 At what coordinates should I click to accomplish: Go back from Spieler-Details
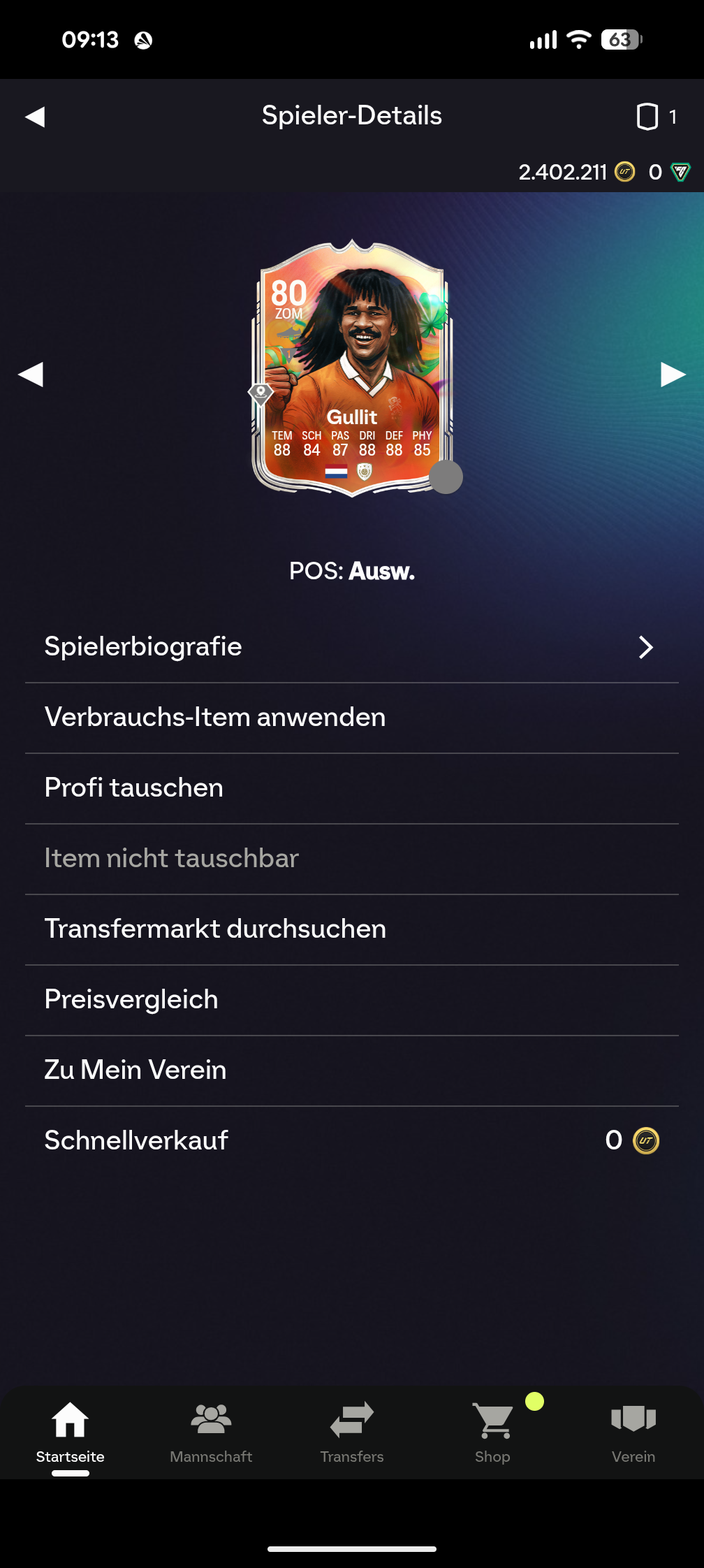[x=35, y=117]
